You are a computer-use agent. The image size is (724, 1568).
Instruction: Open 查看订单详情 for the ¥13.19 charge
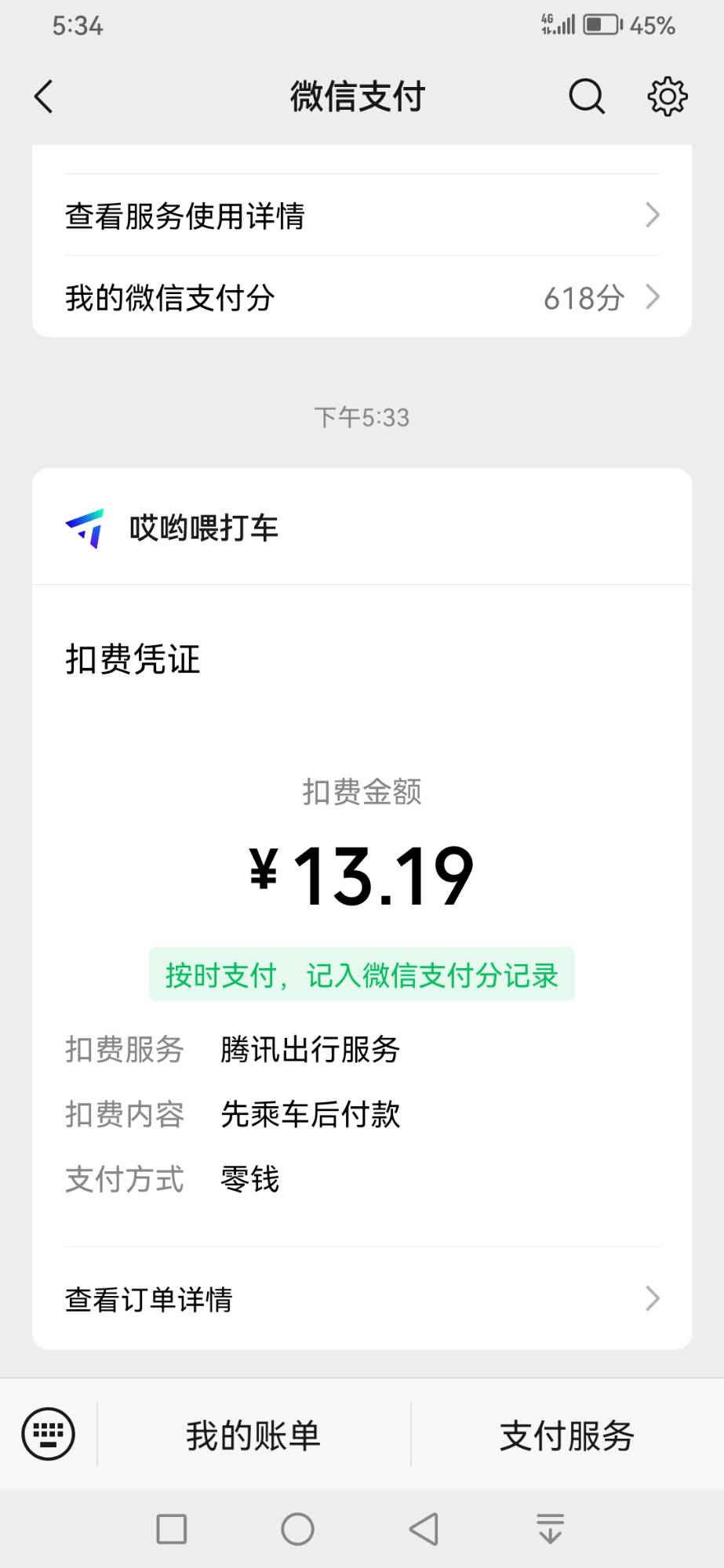[x=362, y=1299]
